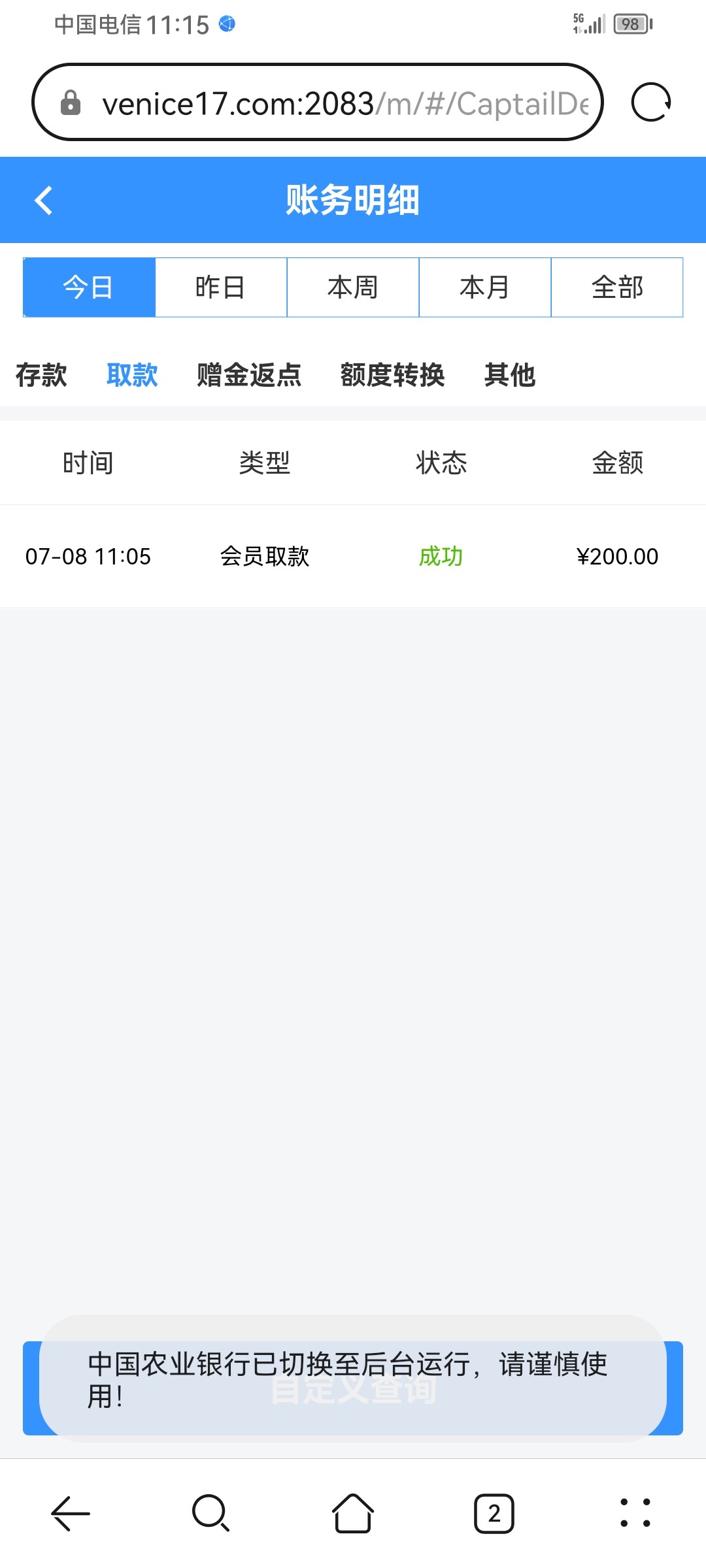The height and width of the screenshot is (1568, 706).
Task: Show records for 本月
Action: pyautogui.click(x=485, y=287)
